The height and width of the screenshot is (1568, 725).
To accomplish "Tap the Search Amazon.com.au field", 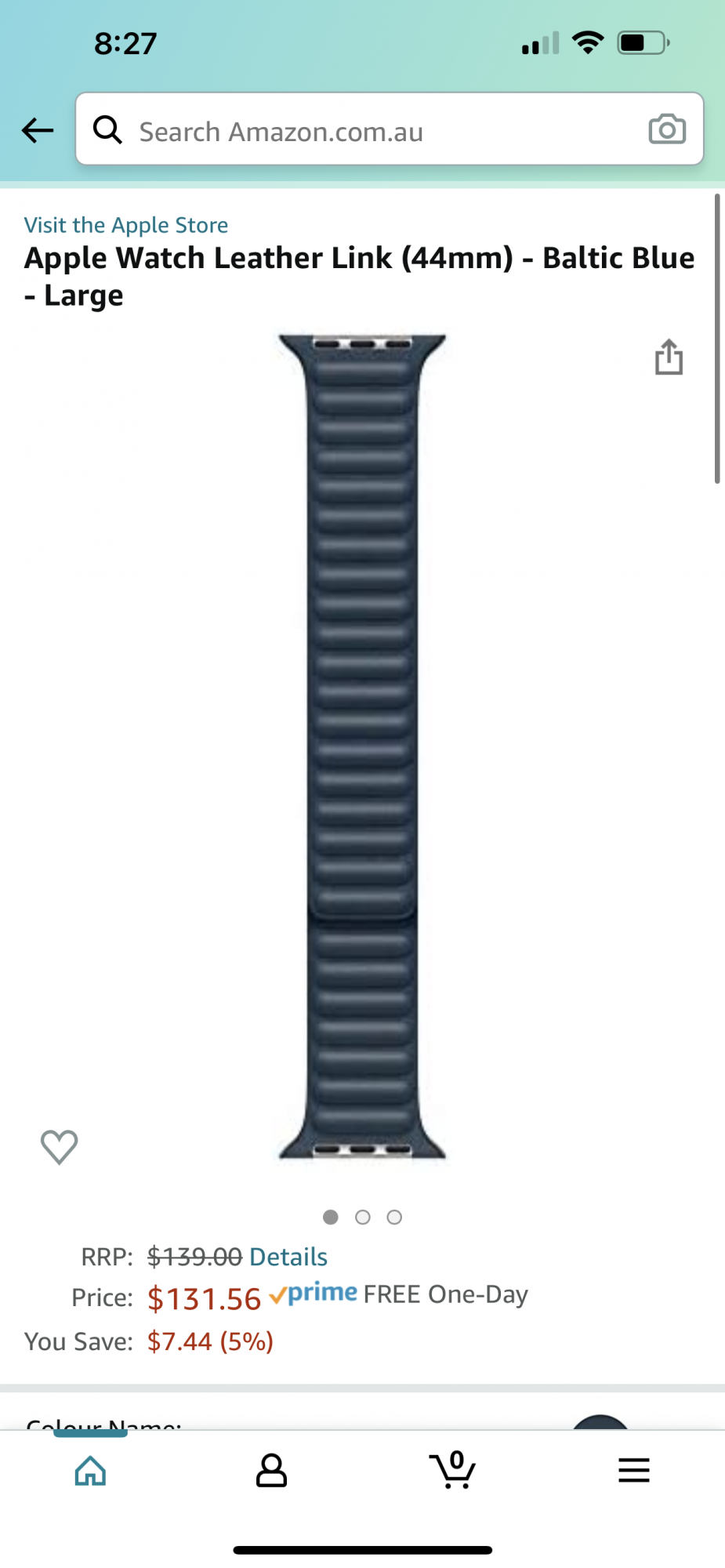I will [376, 131].
